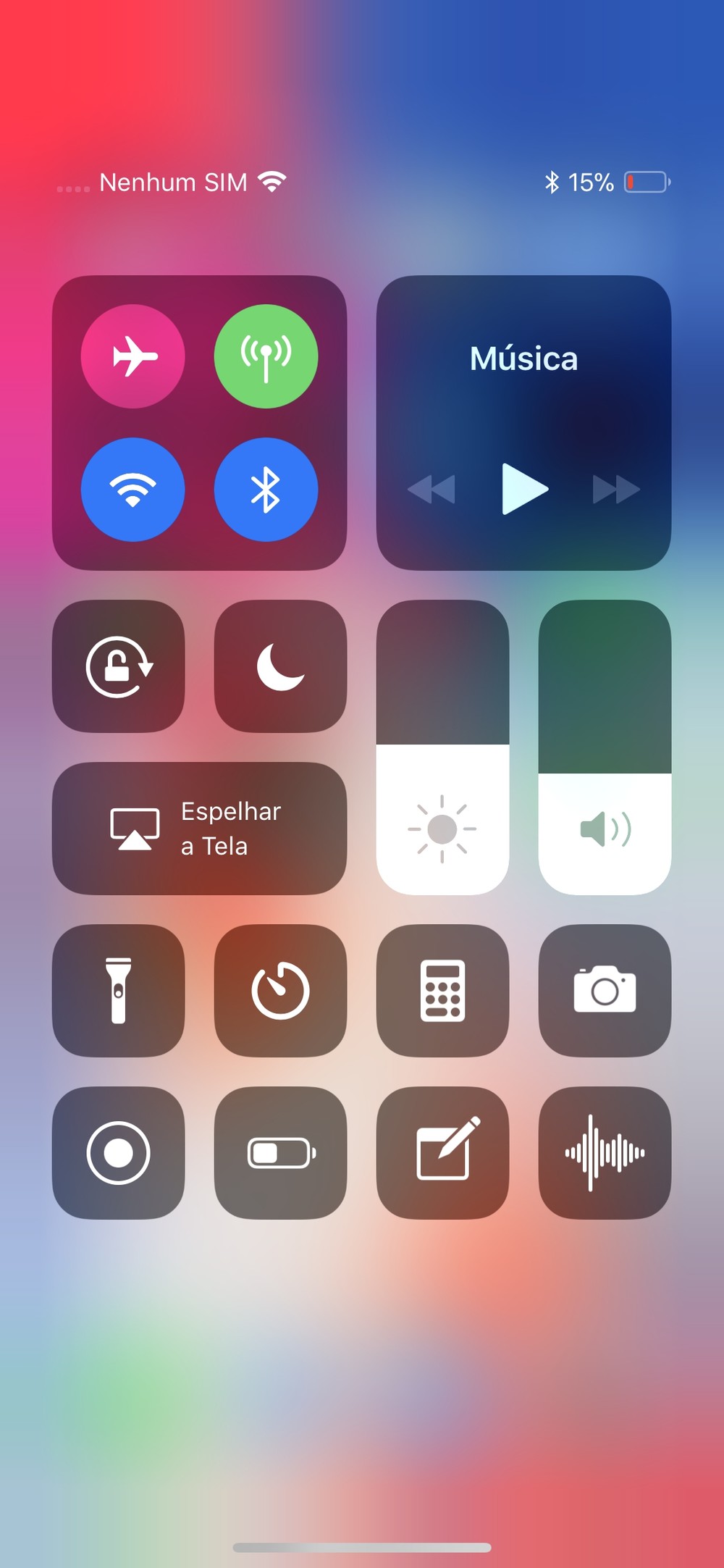The width and height of the screenshot is (724, 1568).
Task: Go to previous track
Action: coord(432,490)
